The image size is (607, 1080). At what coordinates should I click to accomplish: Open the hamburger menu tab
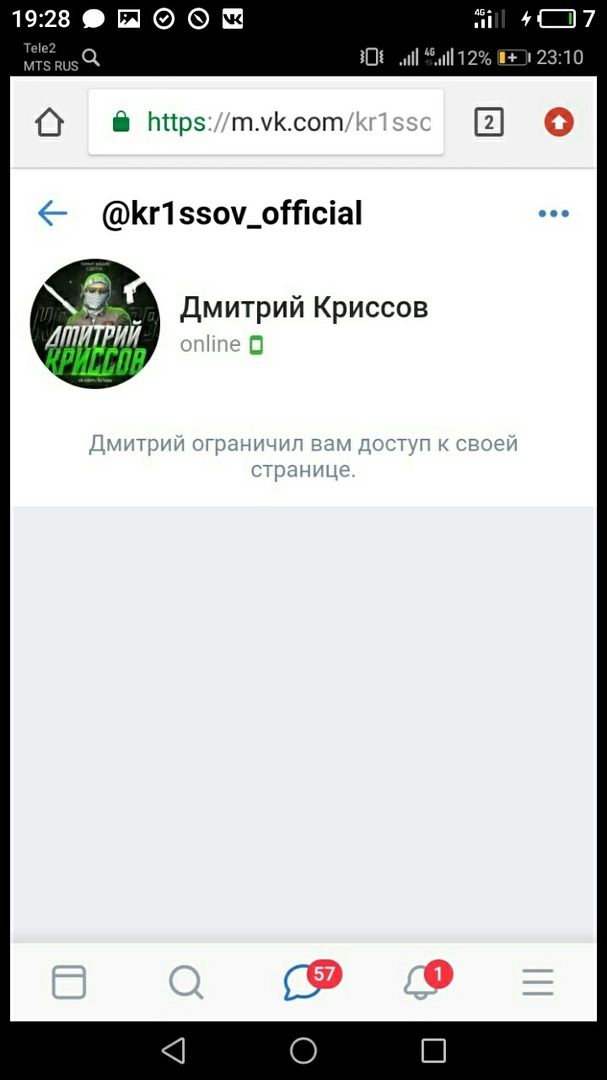point(538,982)
